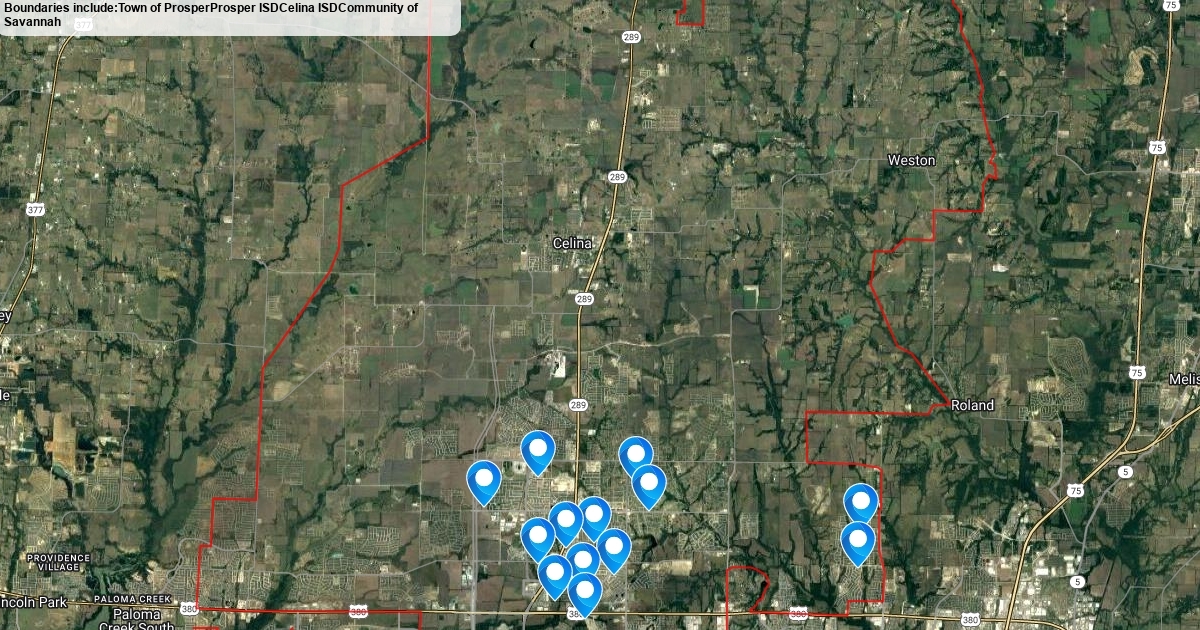Tap the westernmost blue map pin
The width and height of the screenshot is (1200, 630).
point(484,481)
